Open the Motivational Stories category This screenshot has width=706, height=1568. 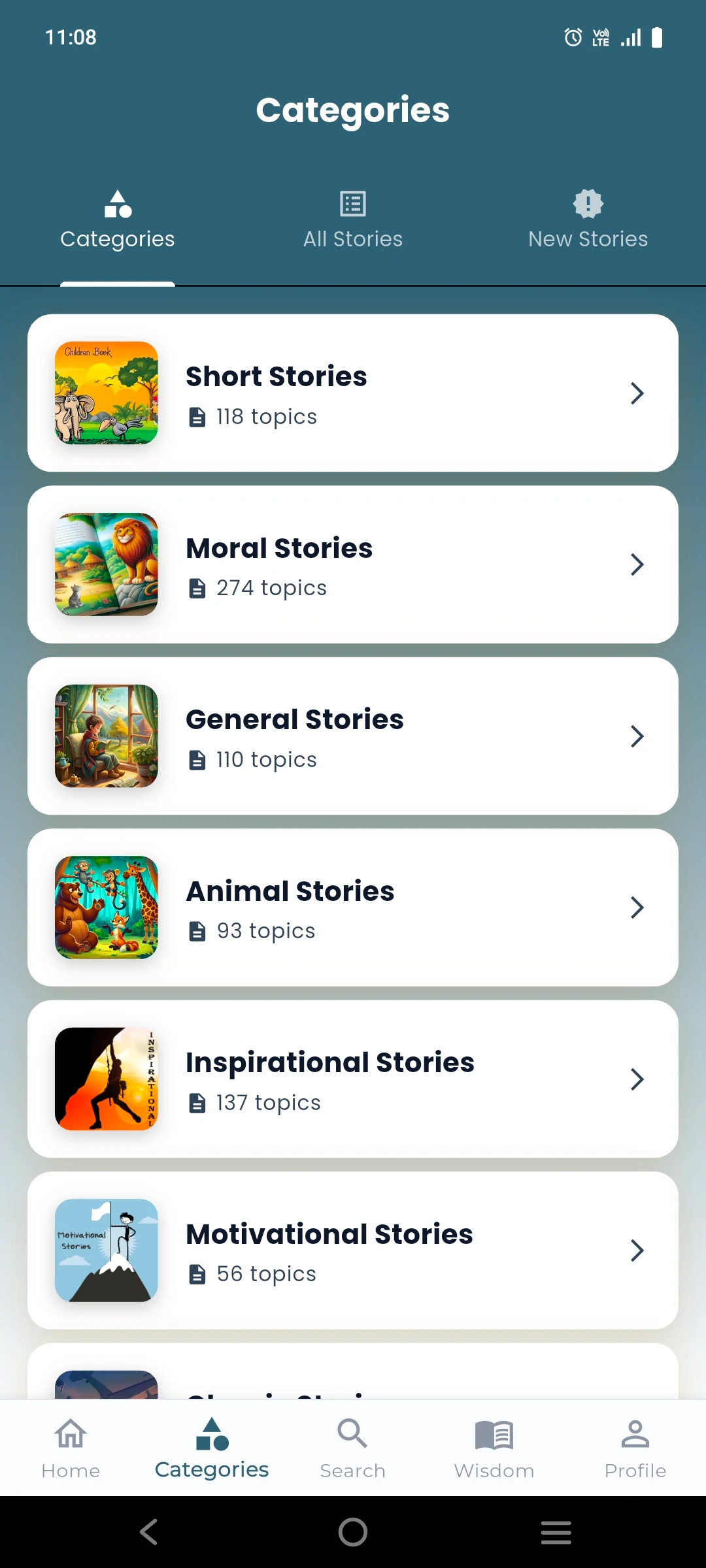click(x=353, y=1250)
